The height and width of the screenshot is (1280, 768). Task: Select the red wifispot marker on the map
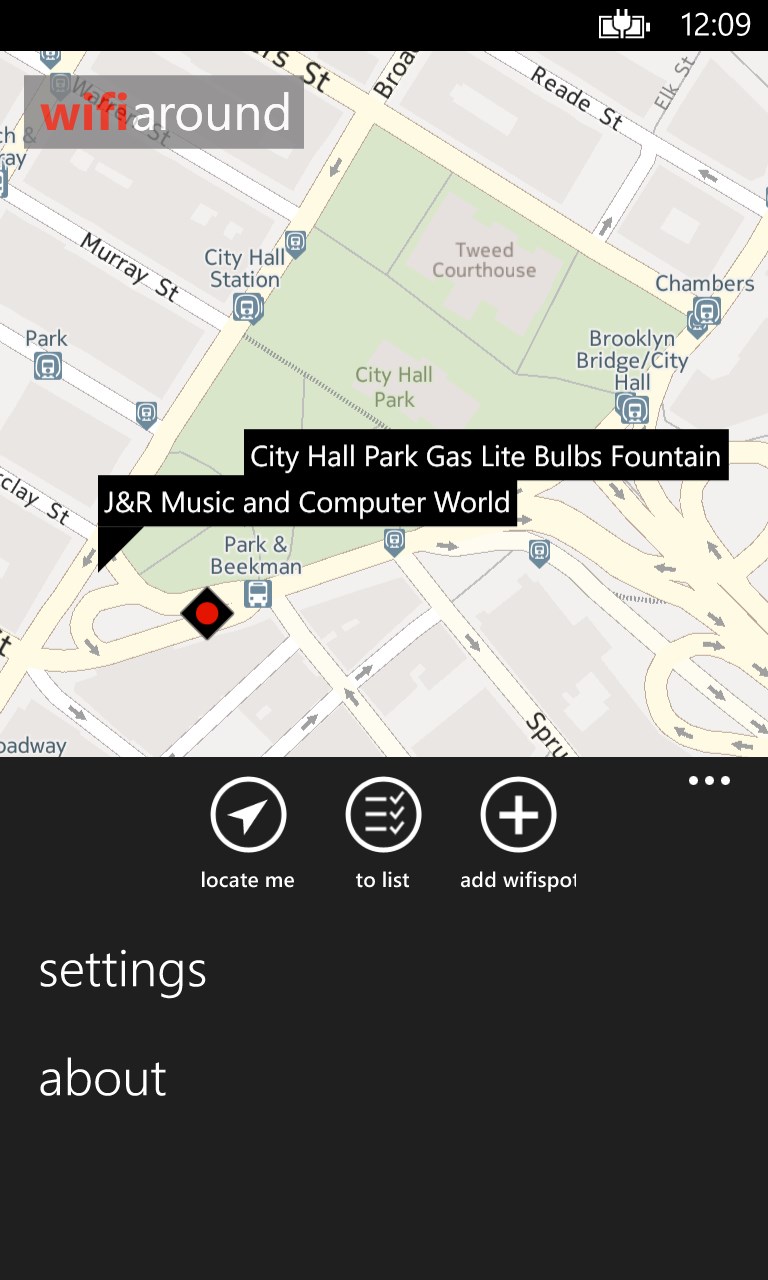(x=208, y=613)
